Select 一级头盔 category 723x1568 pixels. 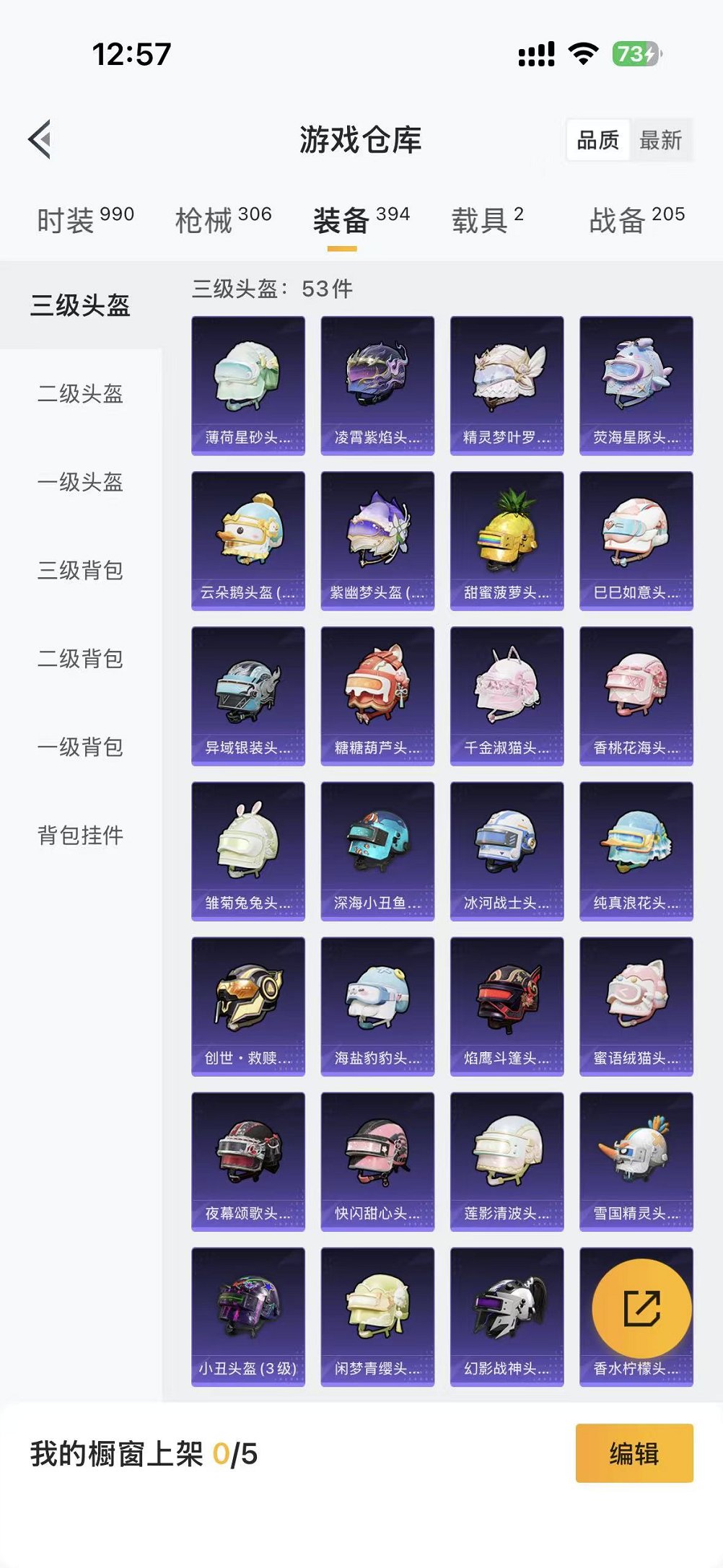click(80, 482)
